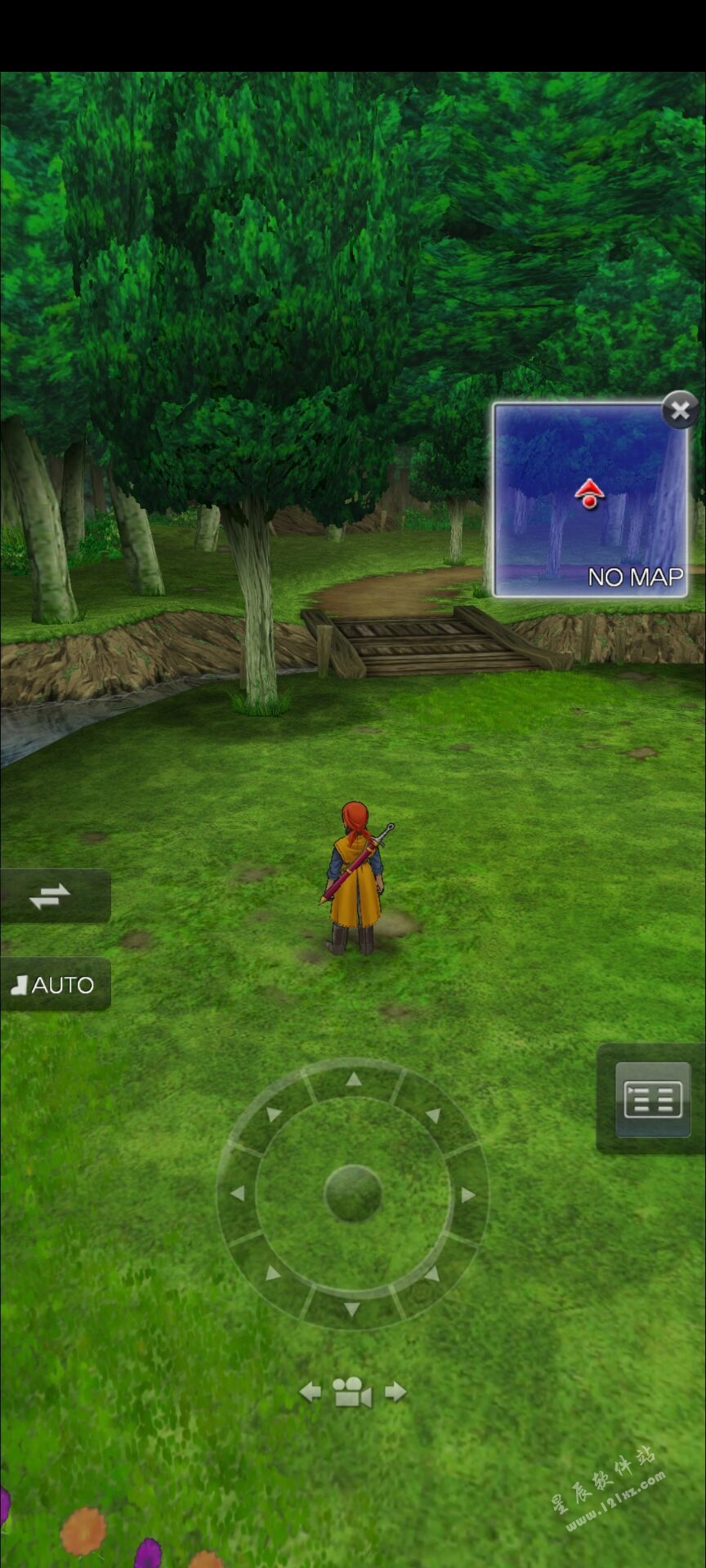
Task: Rotate camera left with arrow
Action: [x=311, y=1392]
